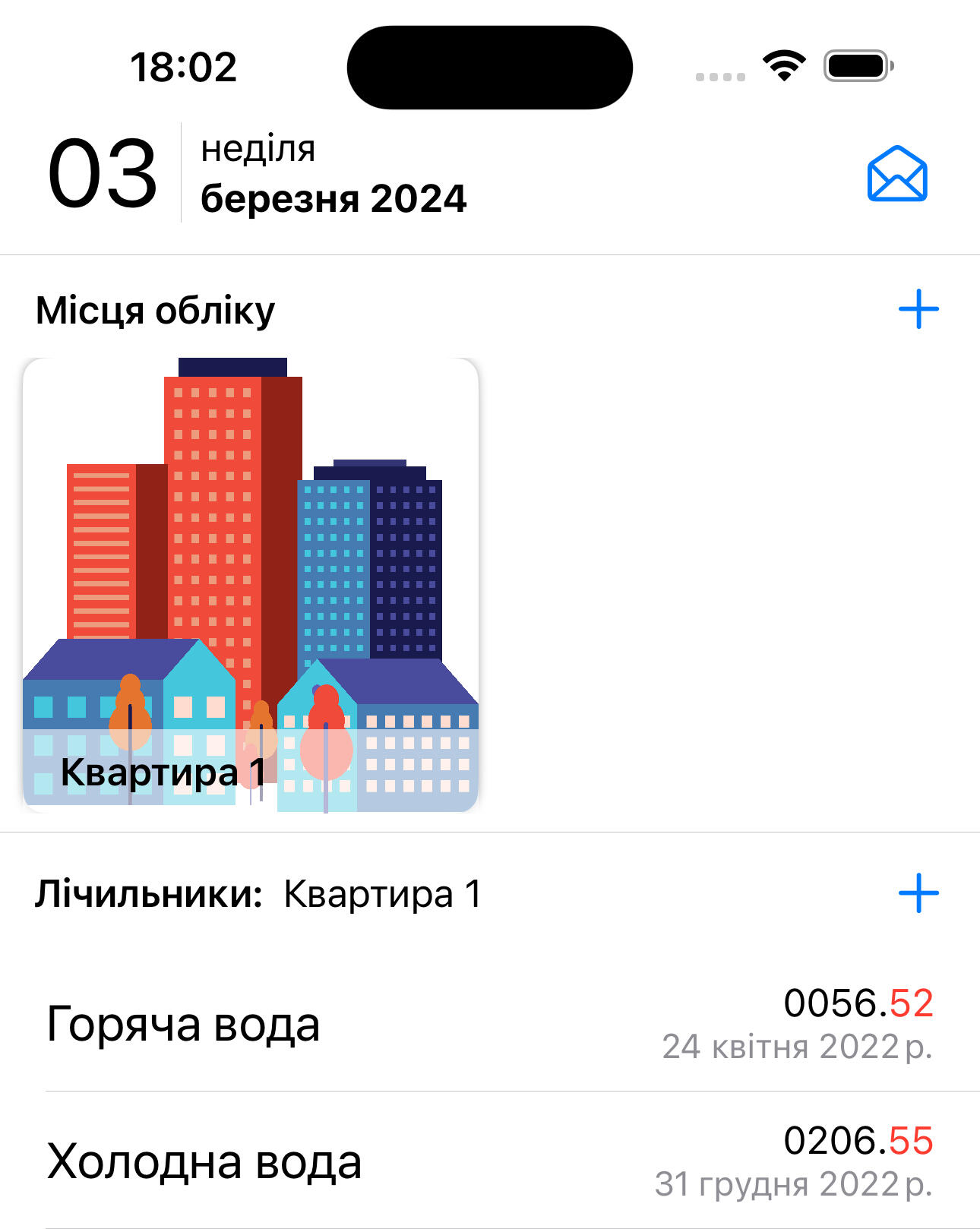
Task: Click the Місця обліку section title
Action: pos(156,309)
